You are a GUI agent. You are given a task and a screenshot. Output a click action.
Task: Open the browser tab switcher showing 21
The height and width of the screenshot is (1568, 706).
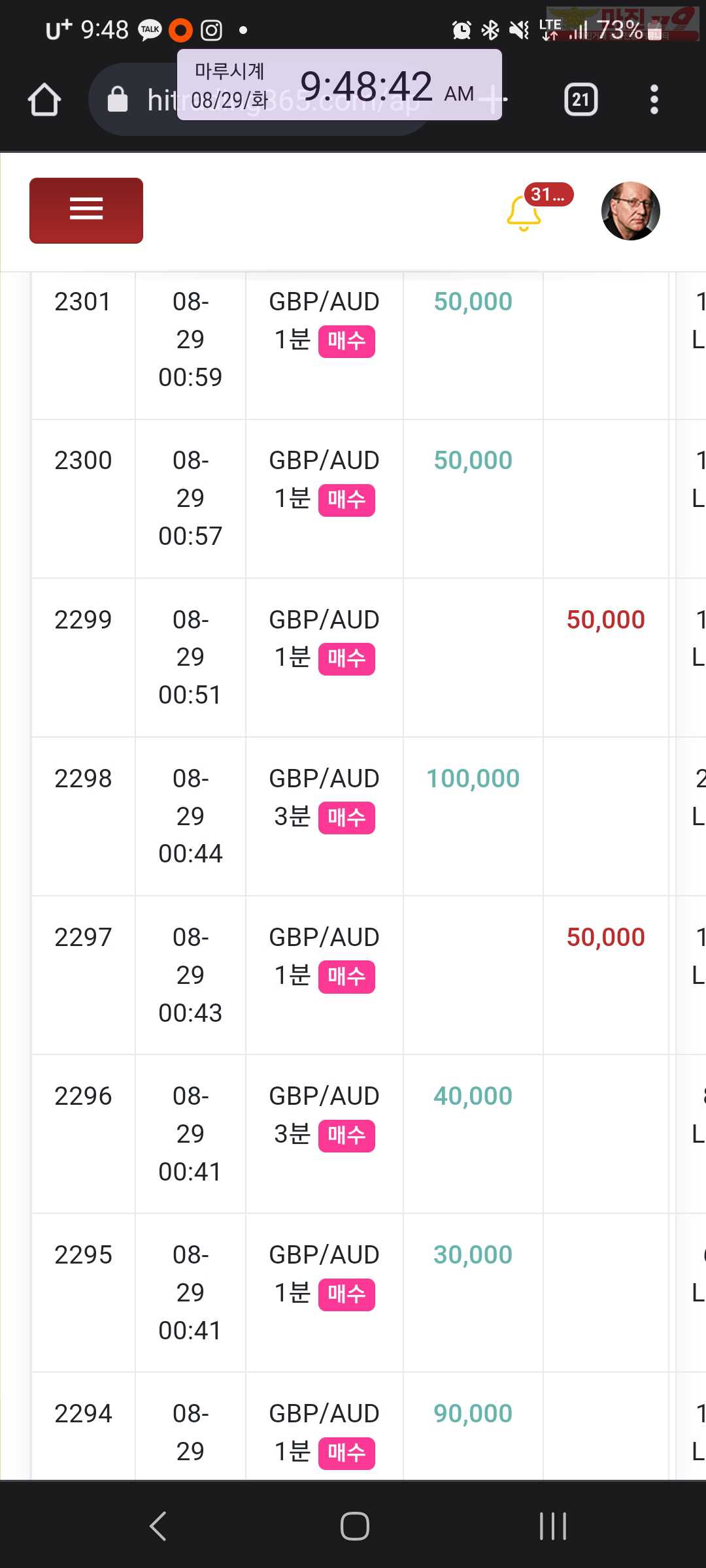pyautogui.click(x=580, y=99)
